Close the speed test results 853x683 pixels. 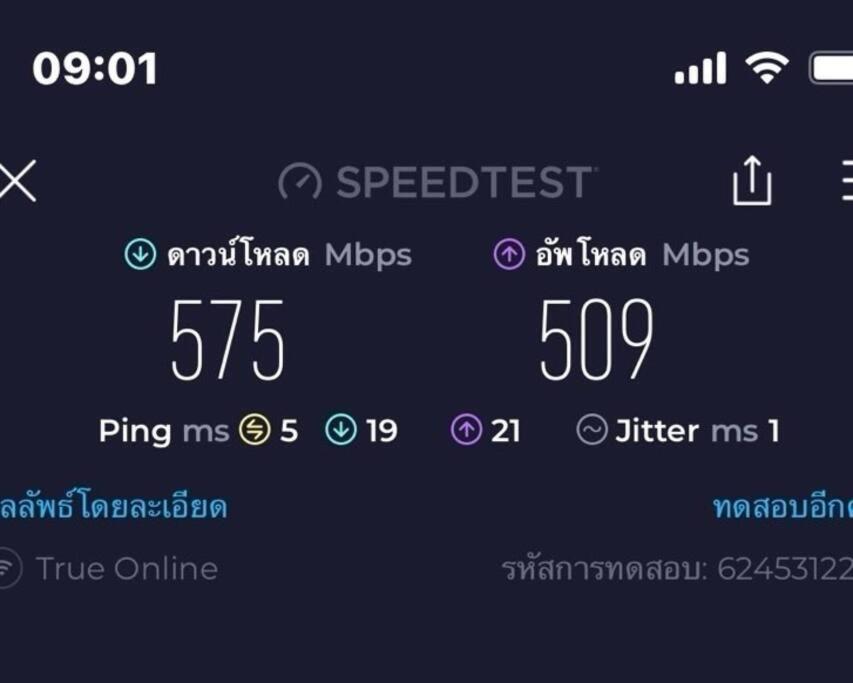[17, 182]
